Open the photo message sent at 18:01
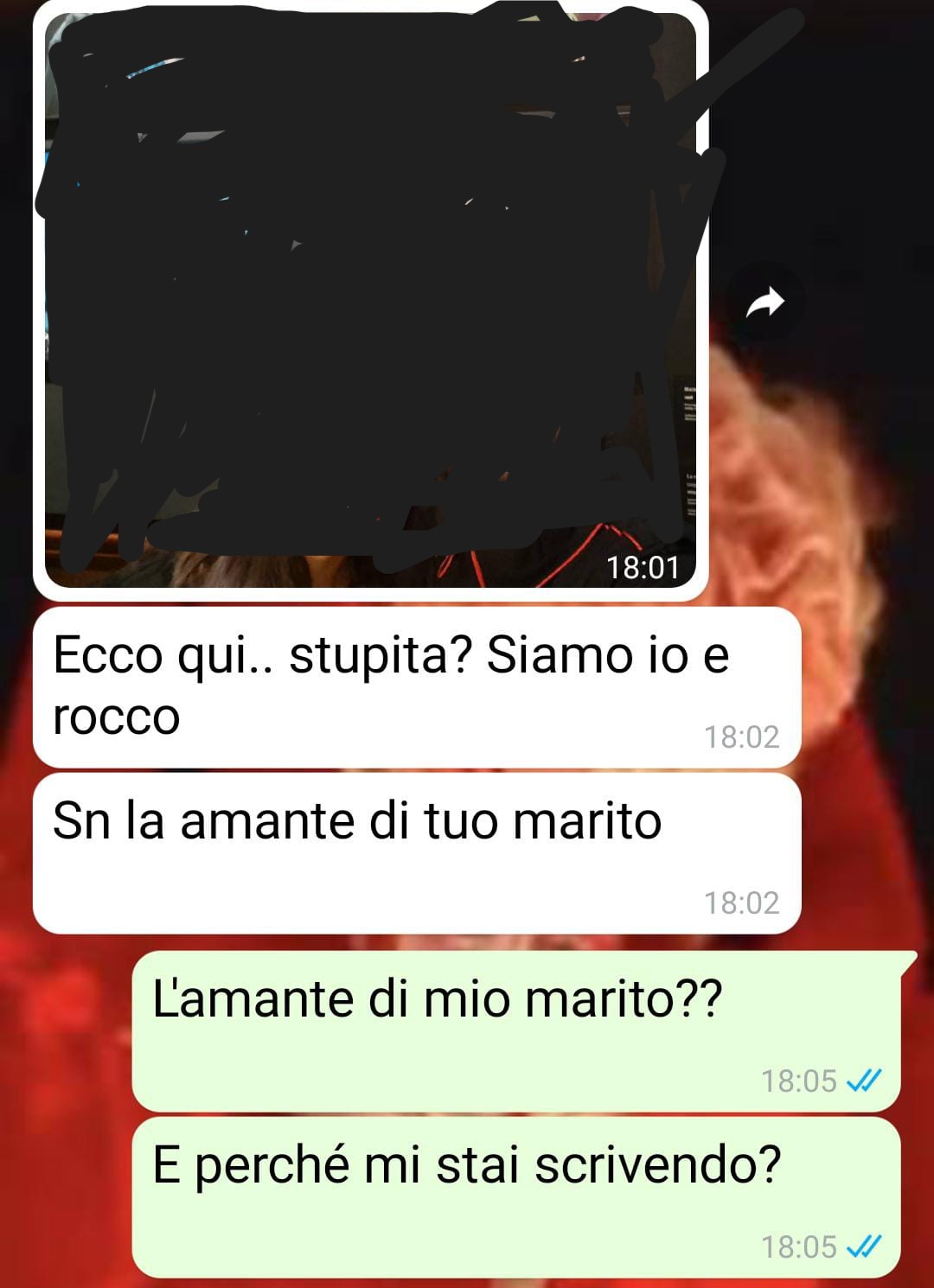The image size is (934, 1288). 370,303
